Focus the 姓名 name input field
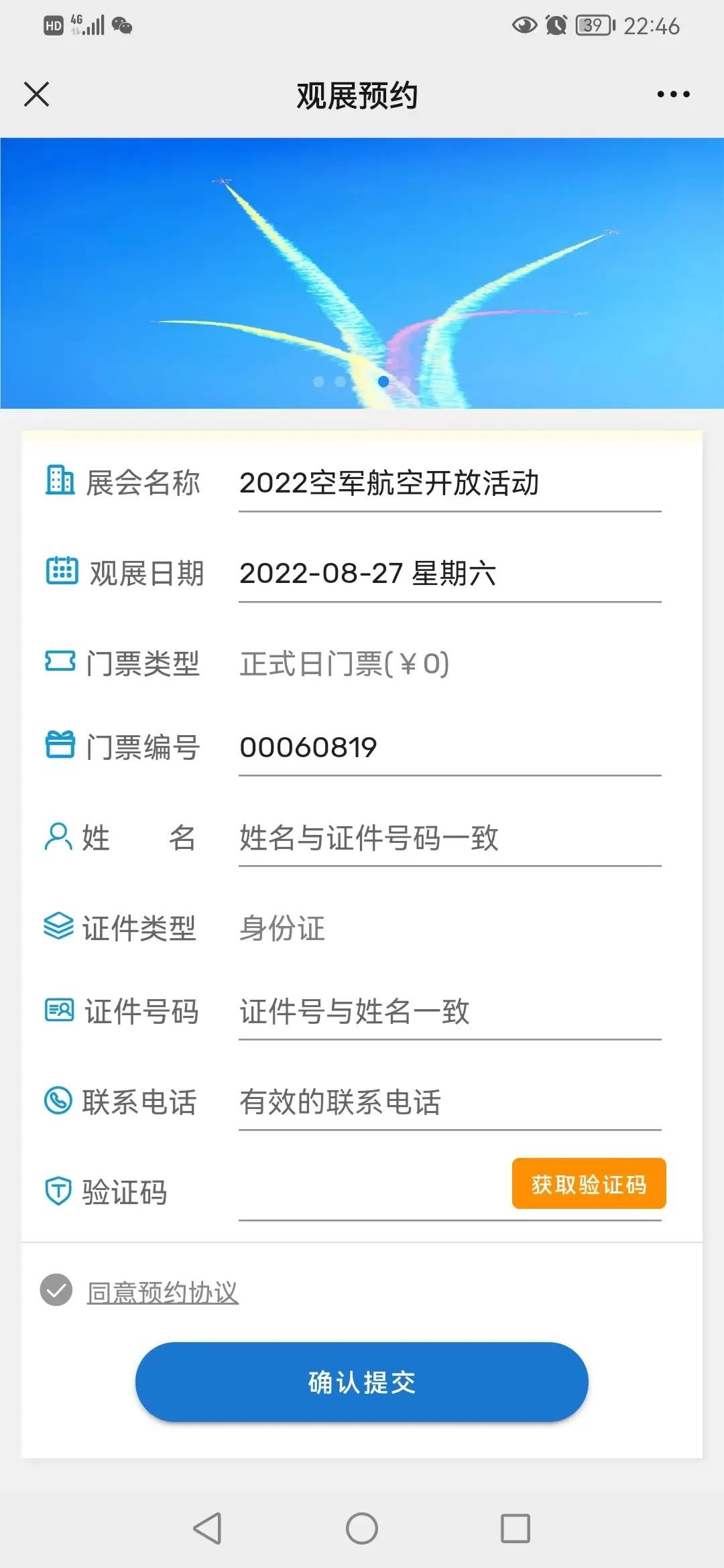Image resolution: width=724 pixels, height=1568 pixels. point(449,838)
